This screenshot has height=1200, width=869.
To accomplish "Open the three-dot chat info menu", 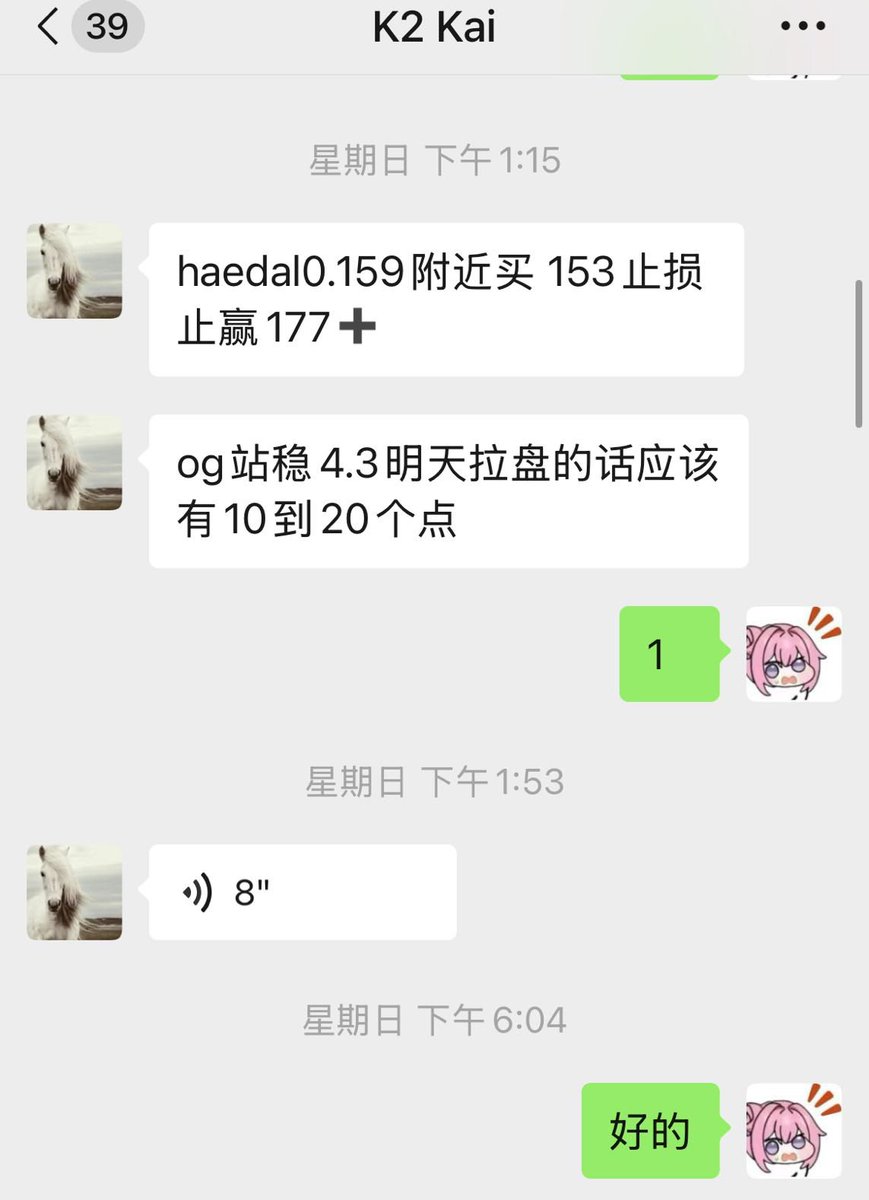I will pos(802,27).
